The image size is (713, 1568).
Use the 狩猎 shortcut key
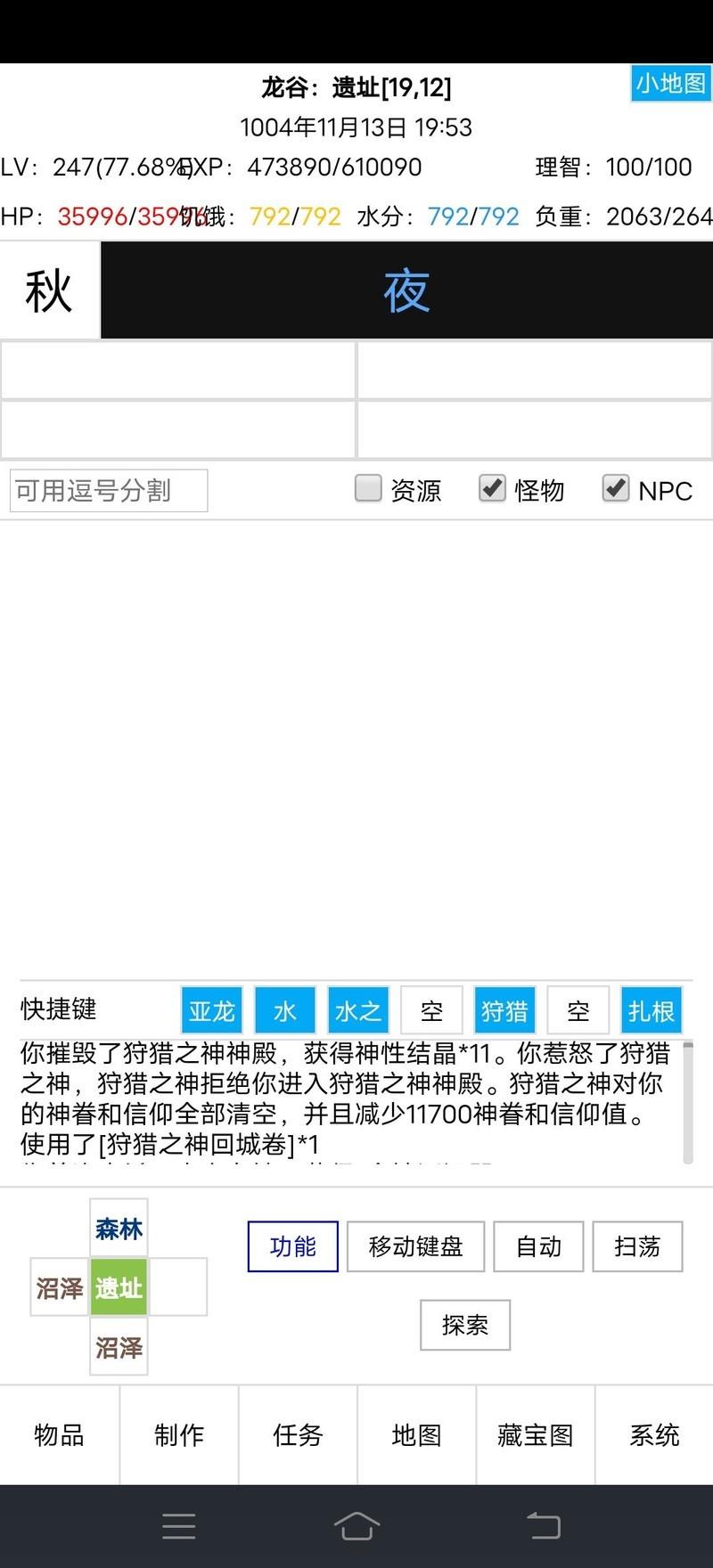pos(504,1011)
